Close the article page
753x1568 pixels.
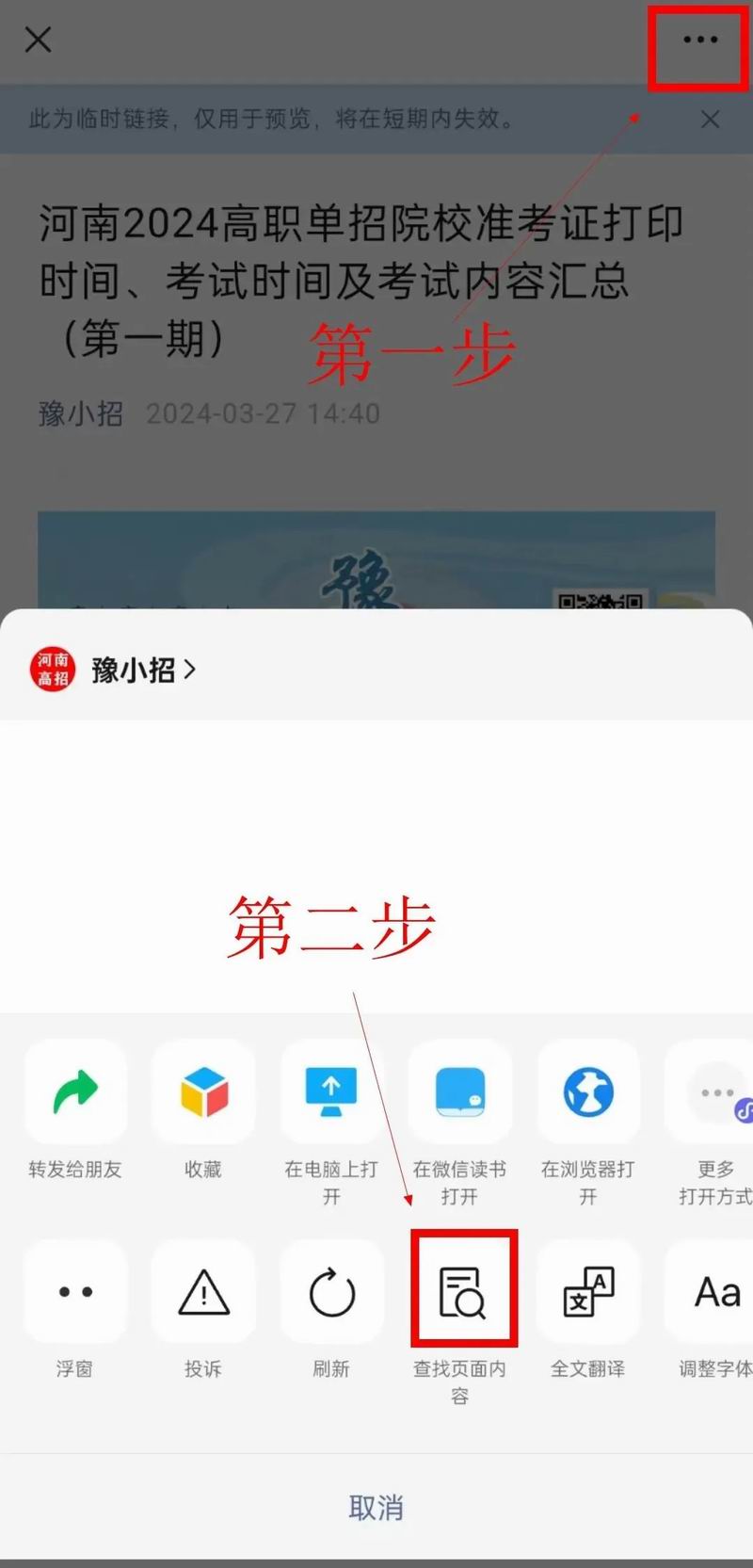39,40
